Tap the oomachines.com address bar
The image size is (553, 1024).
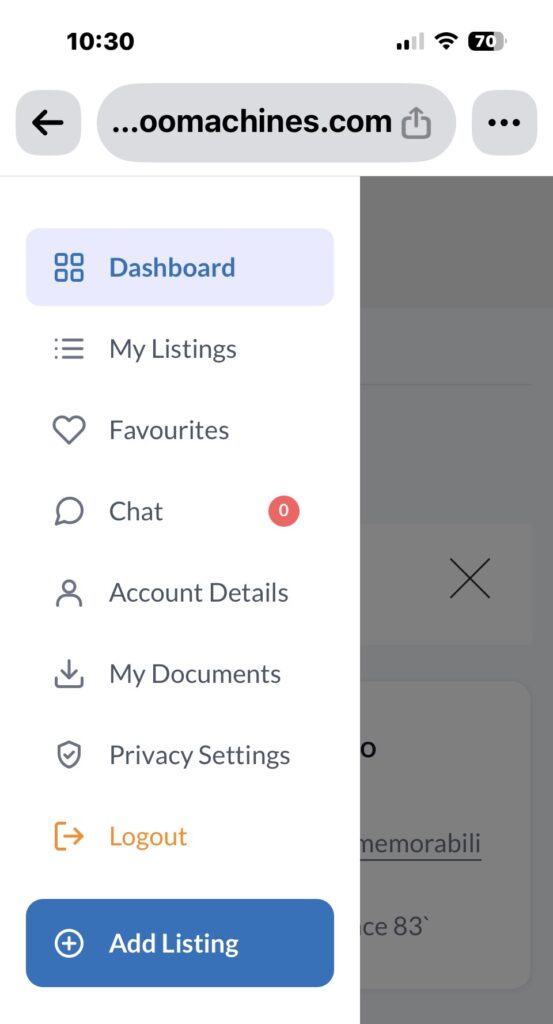click(276, 123)
